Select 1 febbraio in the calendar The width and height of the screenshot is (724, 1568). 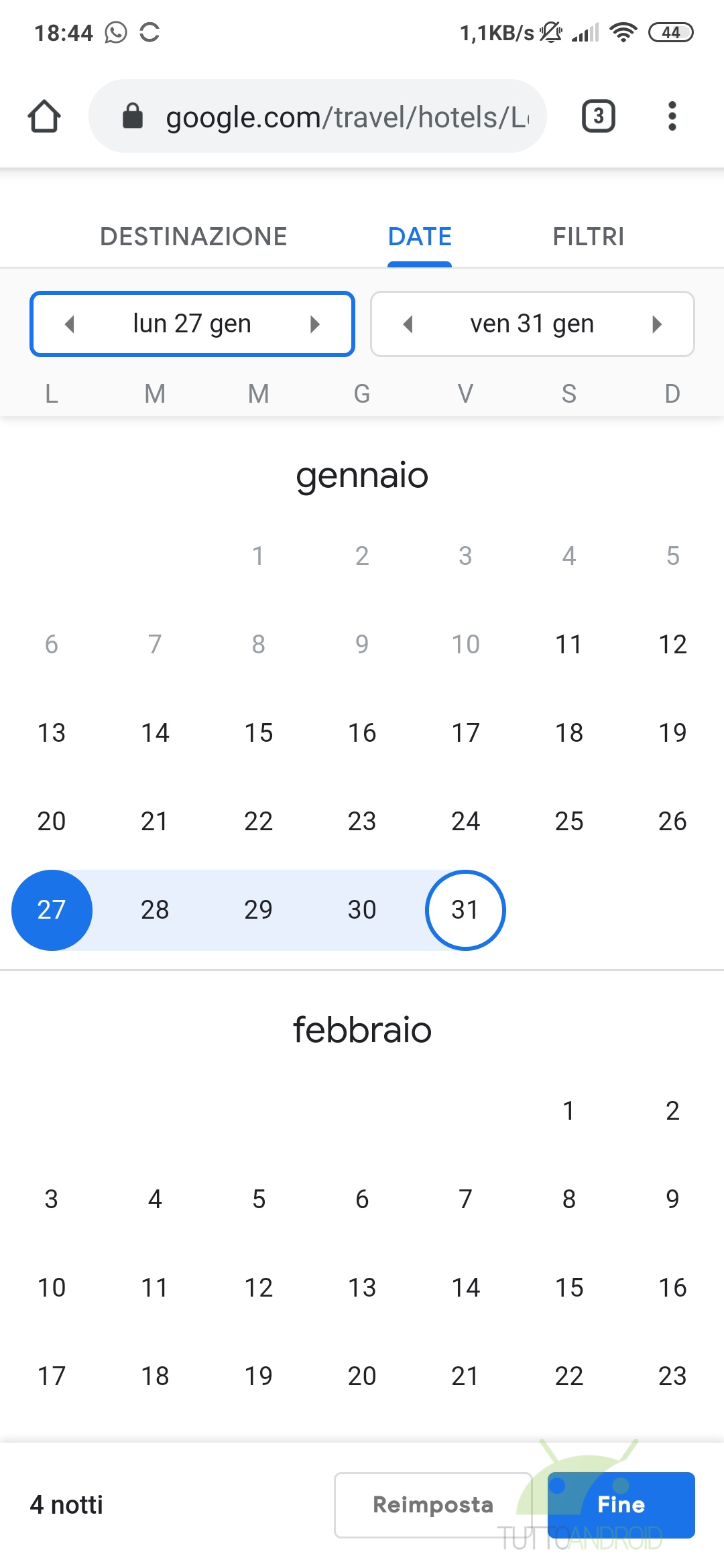(x=569, y=1110)
